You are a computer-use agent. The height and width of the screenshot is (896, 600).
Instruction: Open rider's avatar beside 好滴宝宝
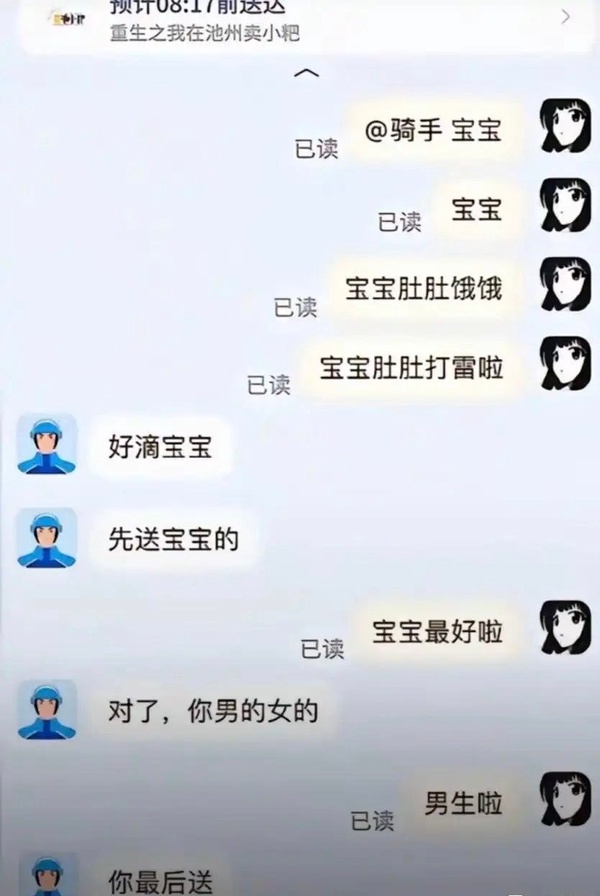[47, 444]
